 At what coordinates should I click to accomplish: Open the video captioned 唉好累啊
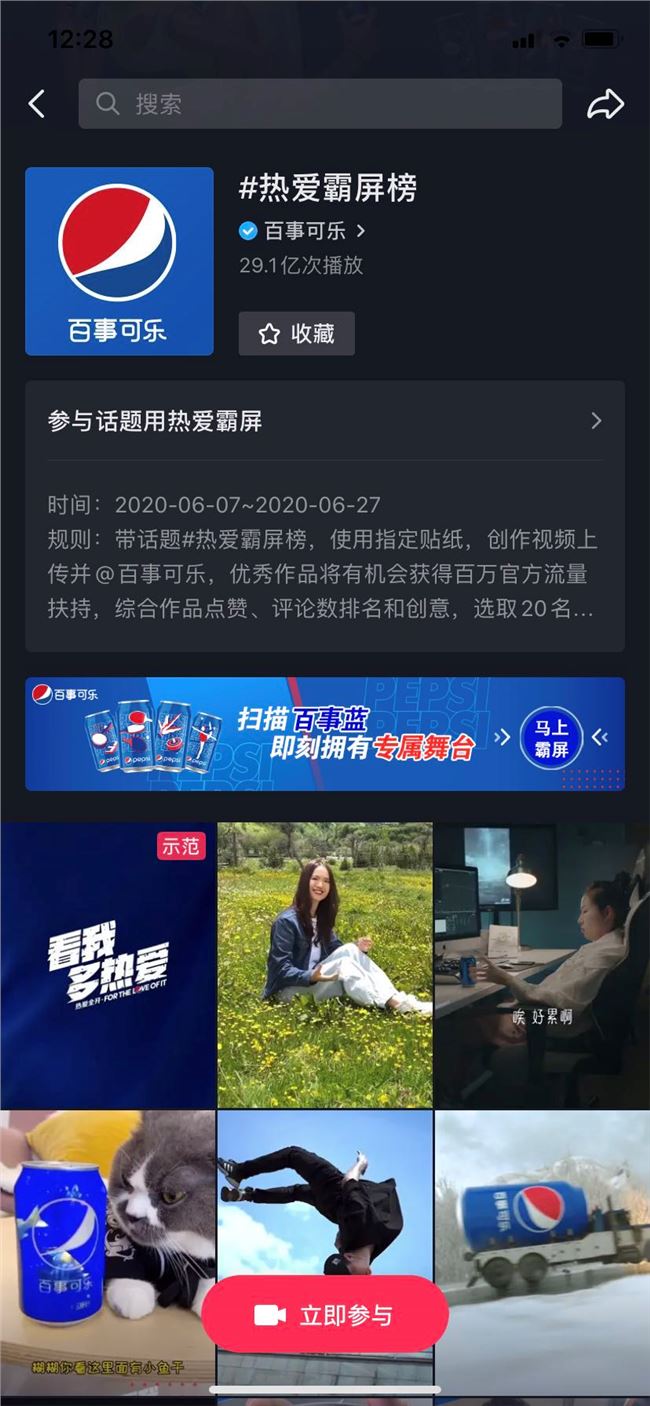[x=541, y=965]
